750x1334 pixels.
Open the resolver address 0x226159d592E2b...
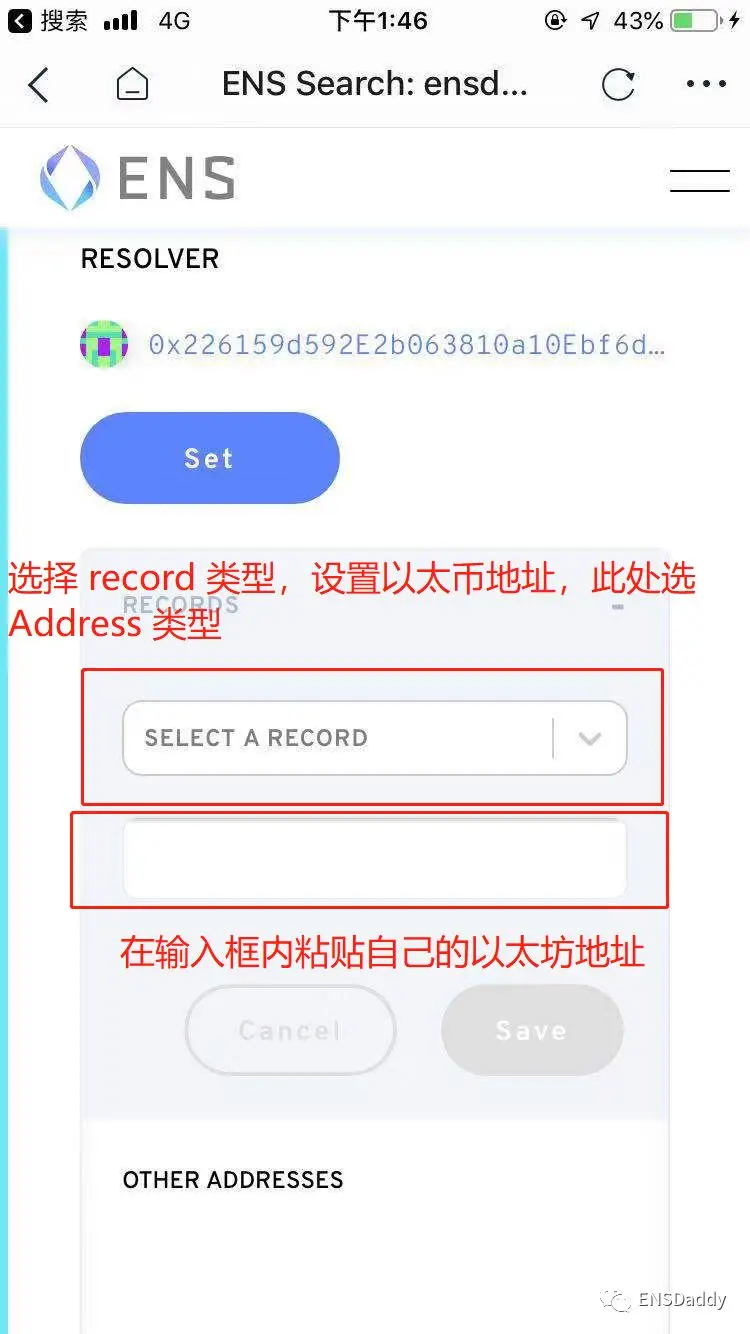[405, 345]
